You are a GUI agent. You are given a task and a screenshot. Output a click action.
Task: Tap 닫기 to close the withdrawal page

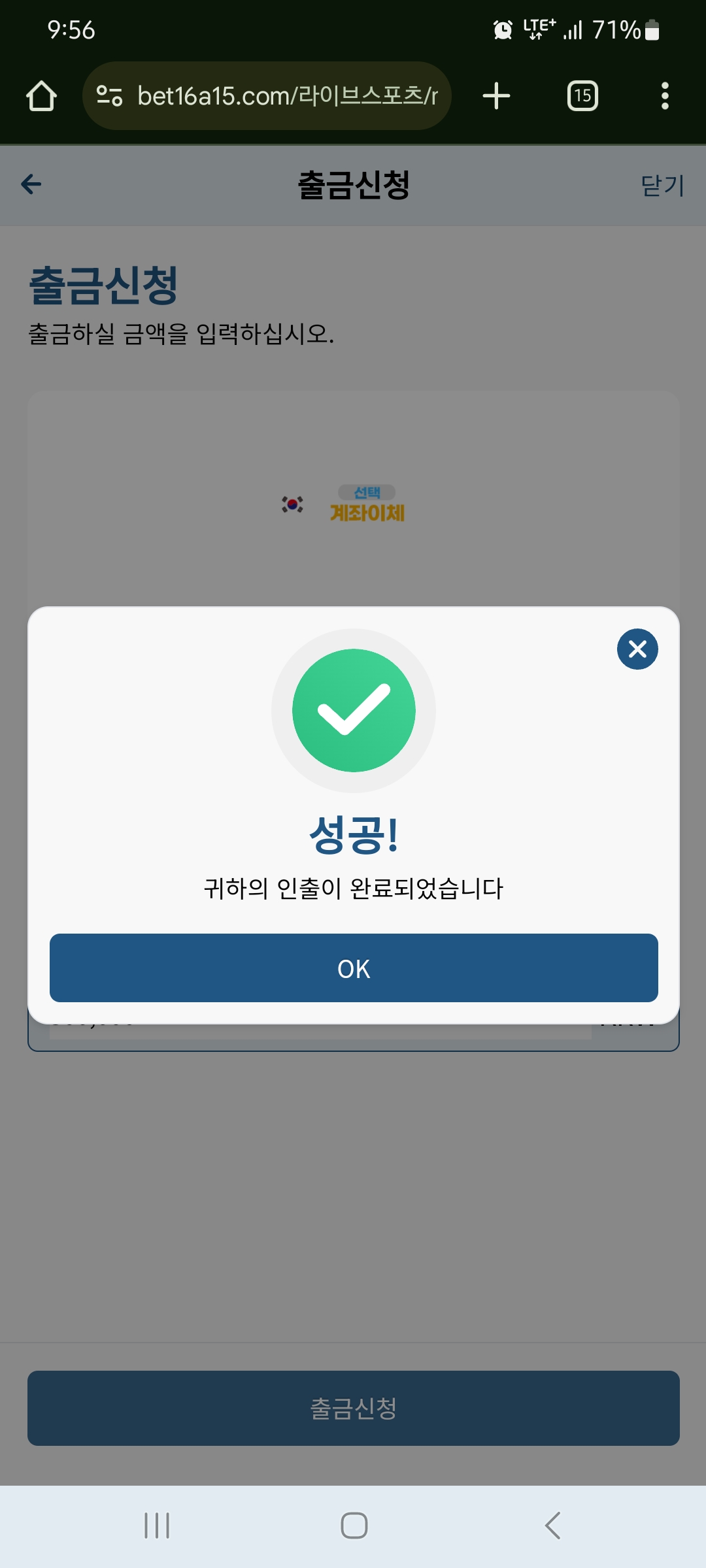(x=662, y=186)
